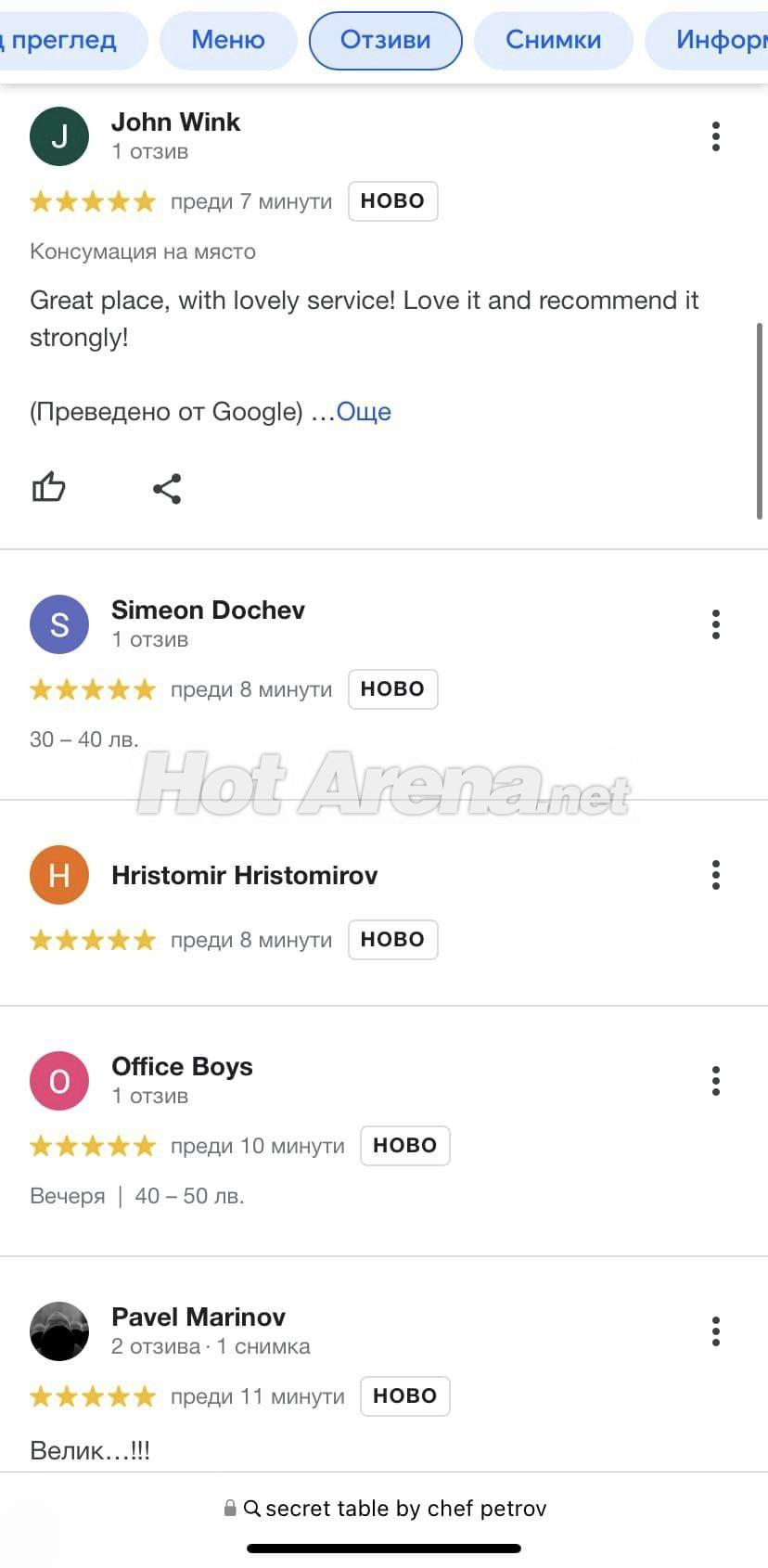Open John Wink's reviewer profile
768x1568 pixels.
point(175,122)
